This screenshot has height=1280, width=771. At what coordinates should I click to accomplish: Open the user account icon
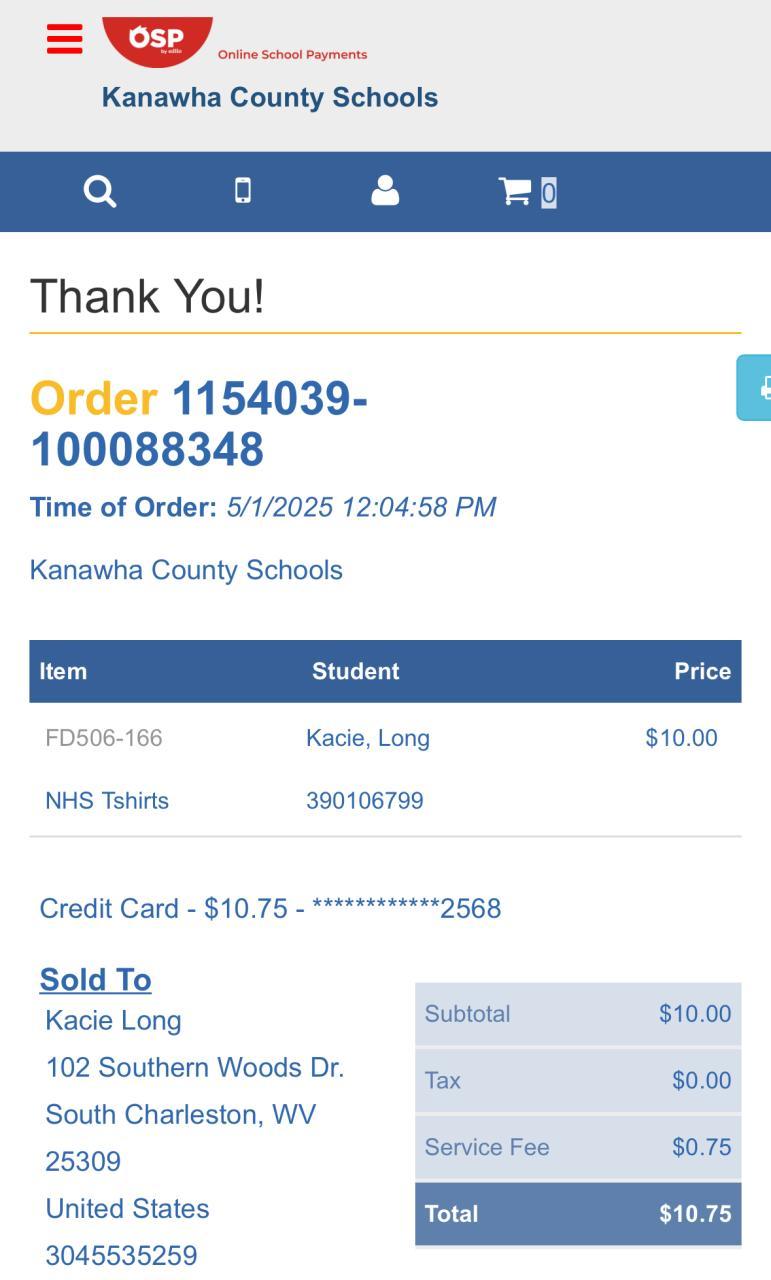385,190
